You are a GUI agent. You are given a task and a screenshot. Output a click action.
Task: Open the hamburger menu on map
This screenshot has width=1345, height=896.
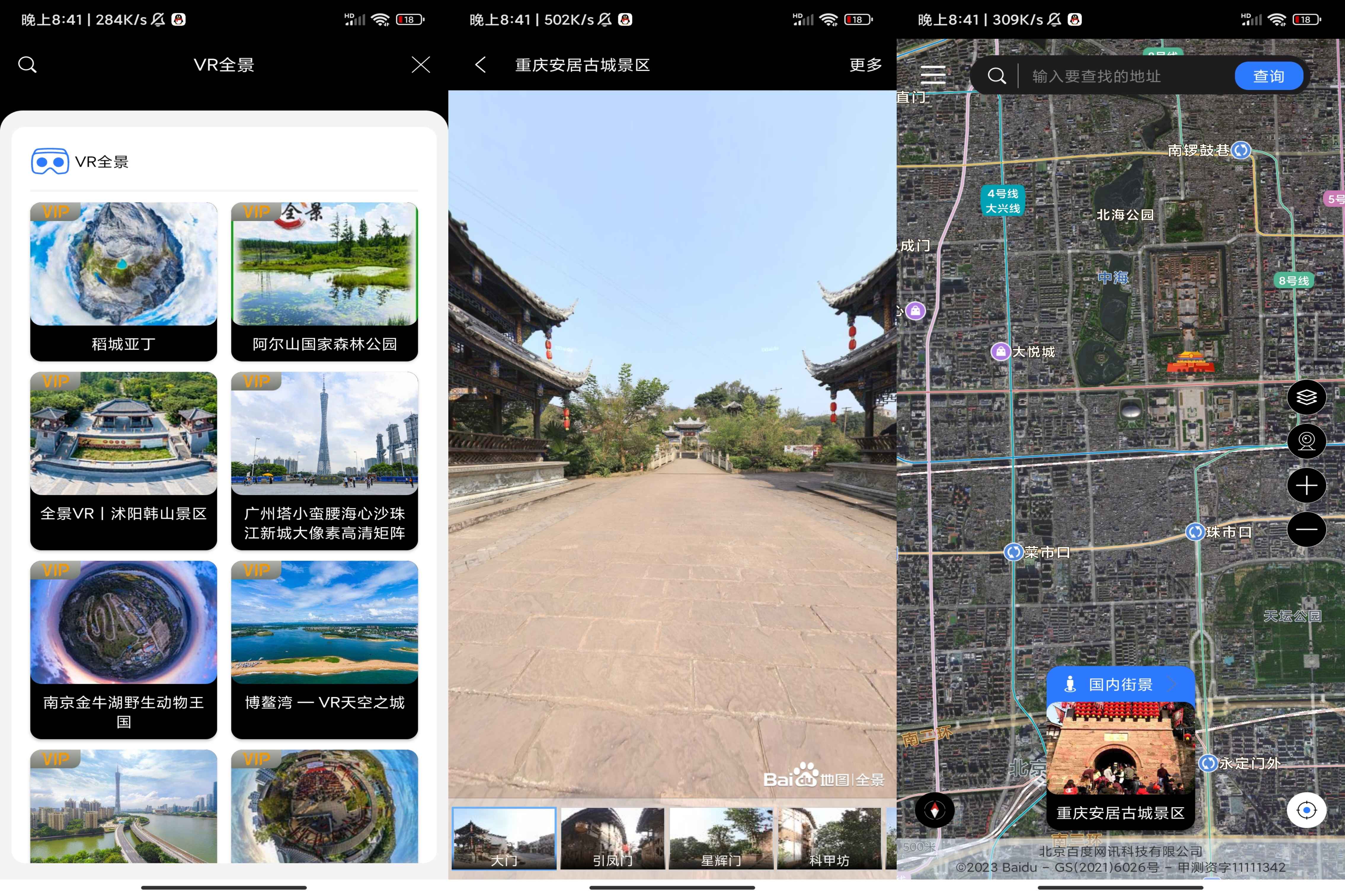[933, 75]
